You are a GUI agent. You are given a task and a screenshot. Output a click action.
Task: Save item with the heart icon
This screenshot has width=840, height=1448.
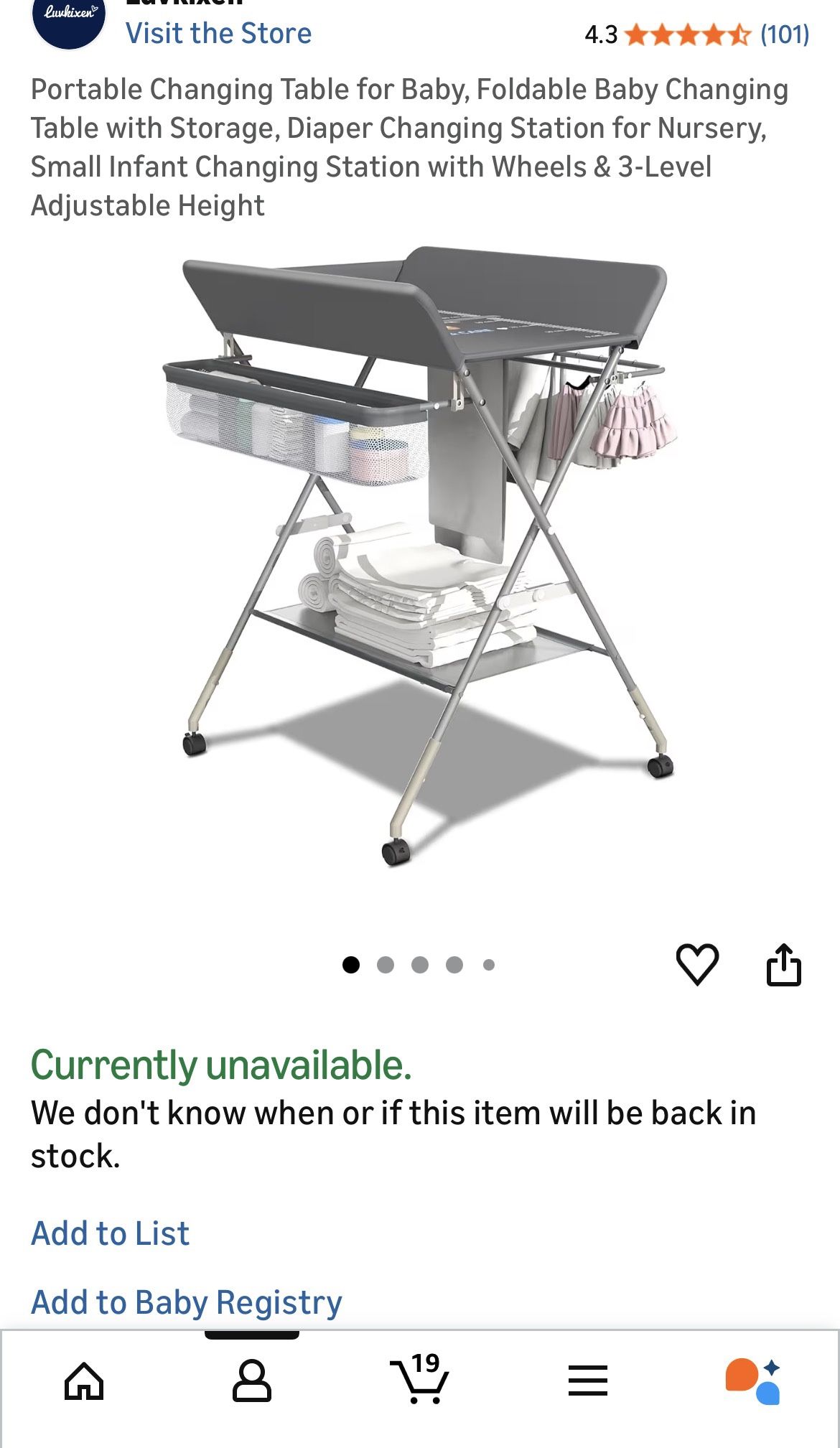click(x=697, y=964)
